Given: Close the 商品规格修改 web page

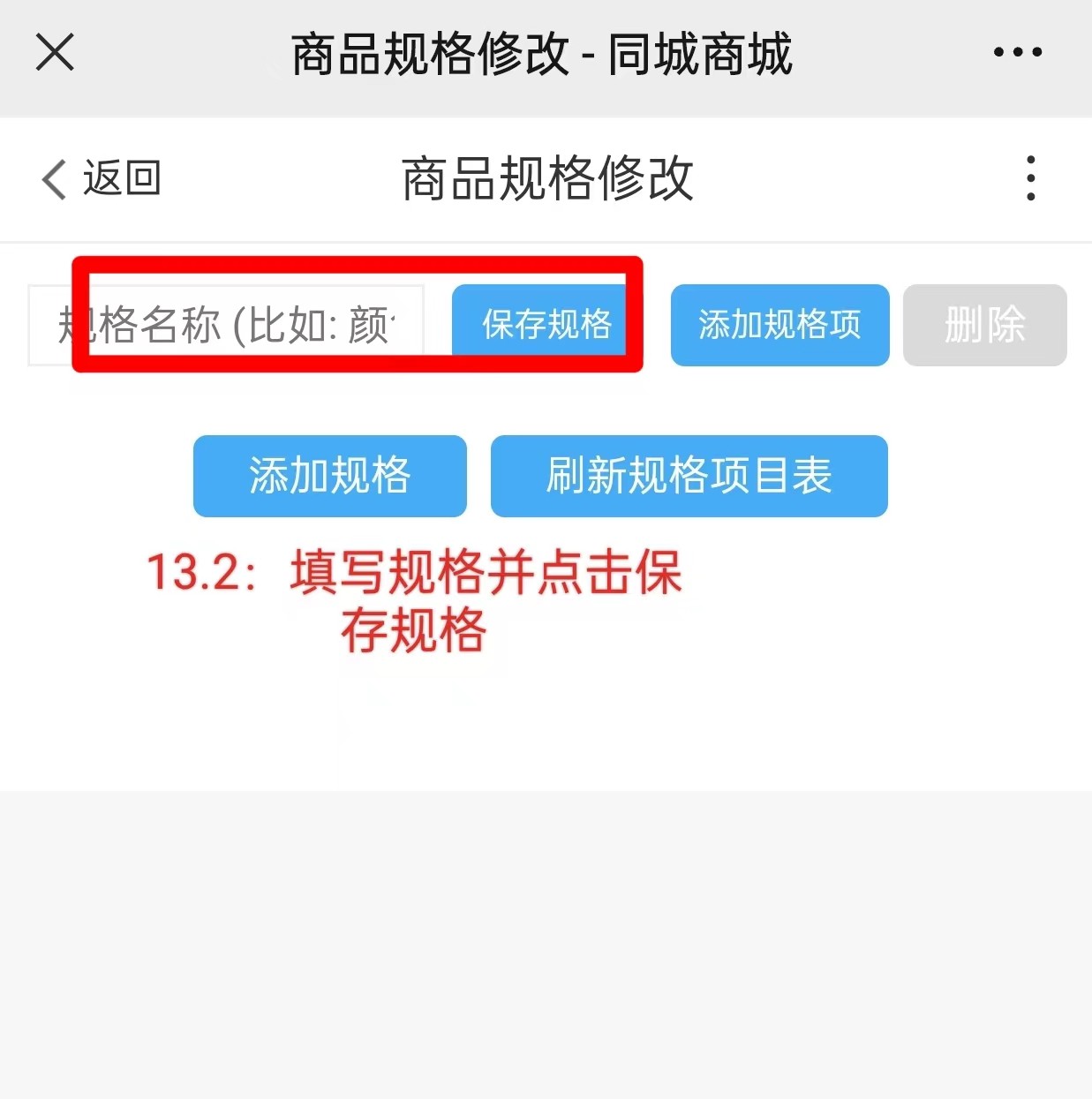Looking at the screenshot, I should tap(55, 52).
